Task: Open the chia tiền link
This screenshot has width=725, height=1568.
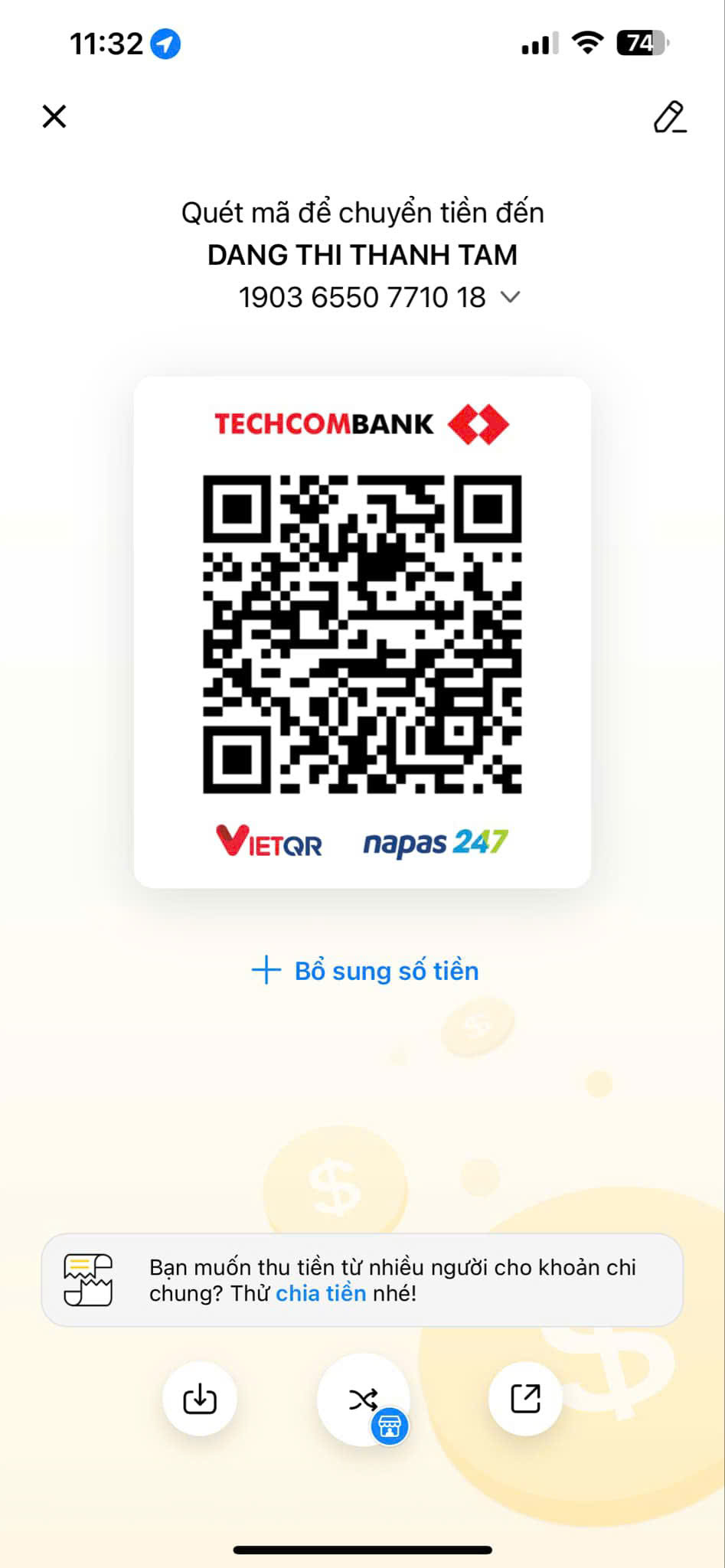Action: pos(321,1293)
